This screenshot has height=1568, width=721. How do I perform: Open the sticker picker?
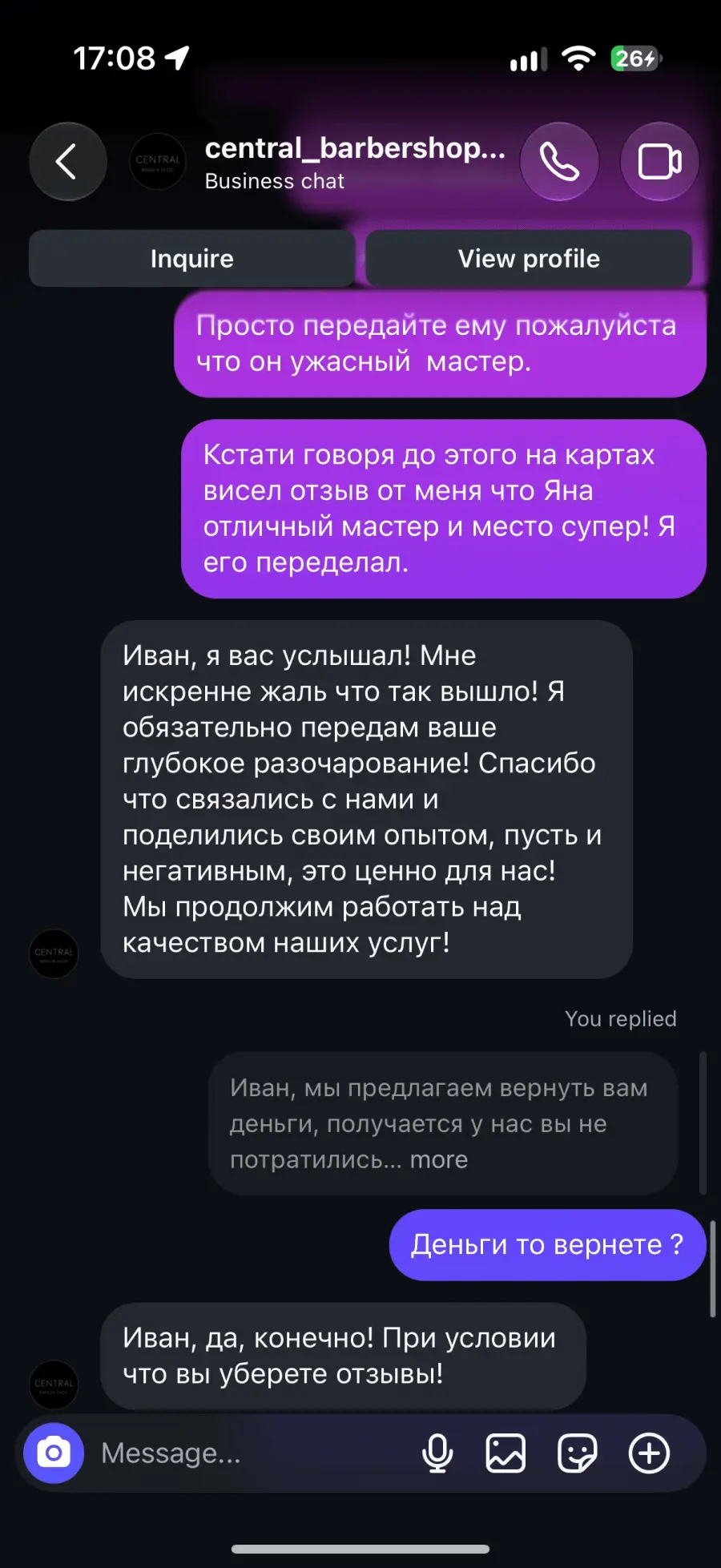578,1453
